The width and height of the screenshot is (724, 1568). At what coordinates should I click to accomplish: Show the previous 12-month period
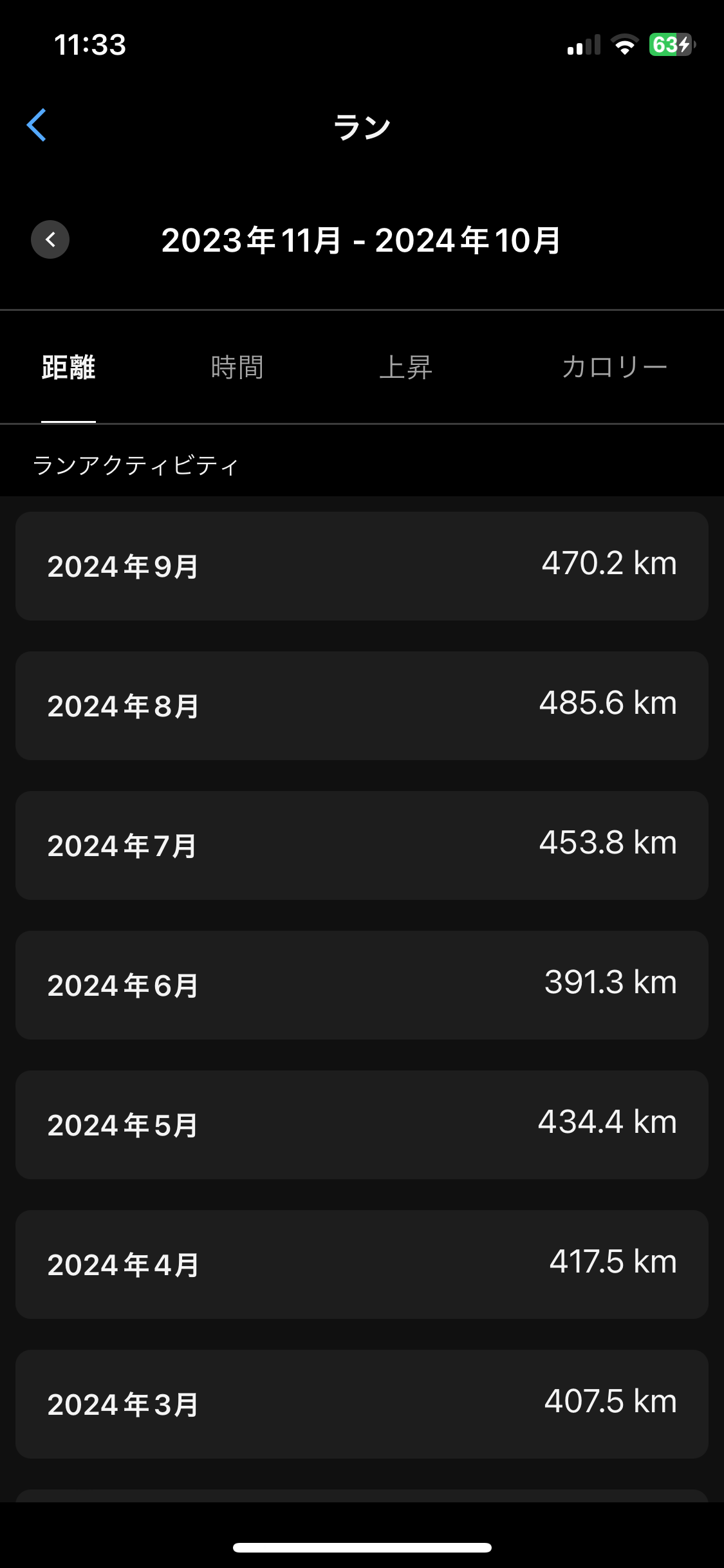click(x=50, y=240)
